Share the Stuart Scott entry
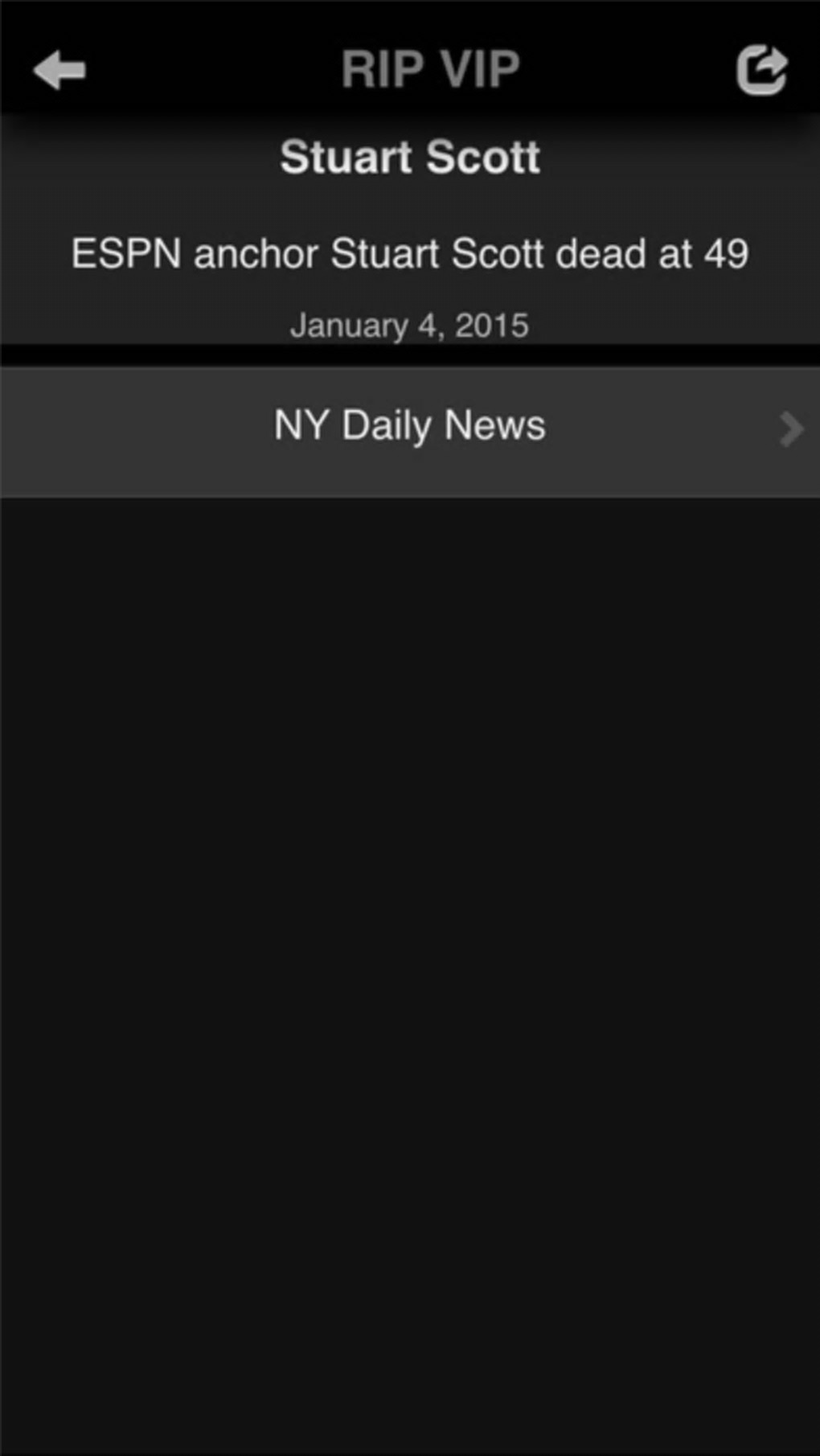 point(761,71)
